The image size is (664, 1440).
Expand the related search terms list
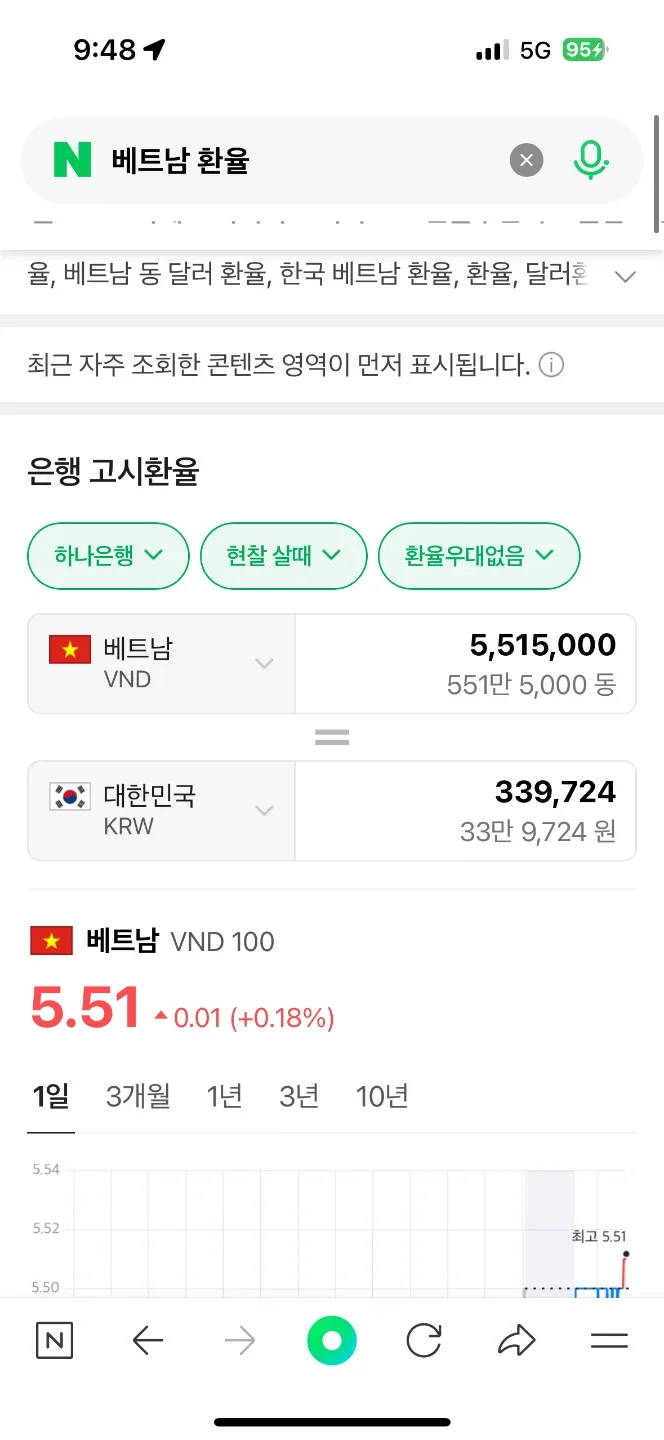click(625, 277)
